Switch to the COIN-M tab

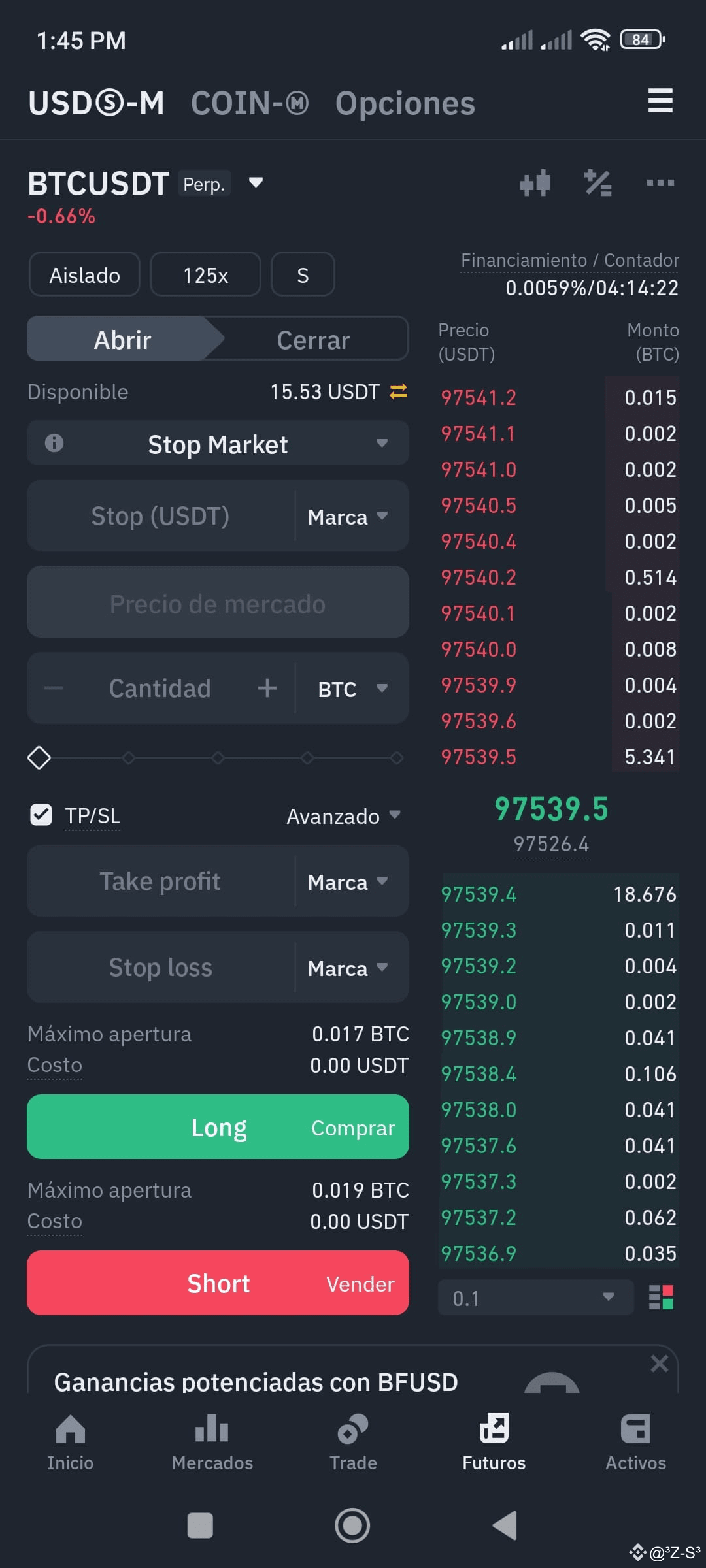click(249, 103)
